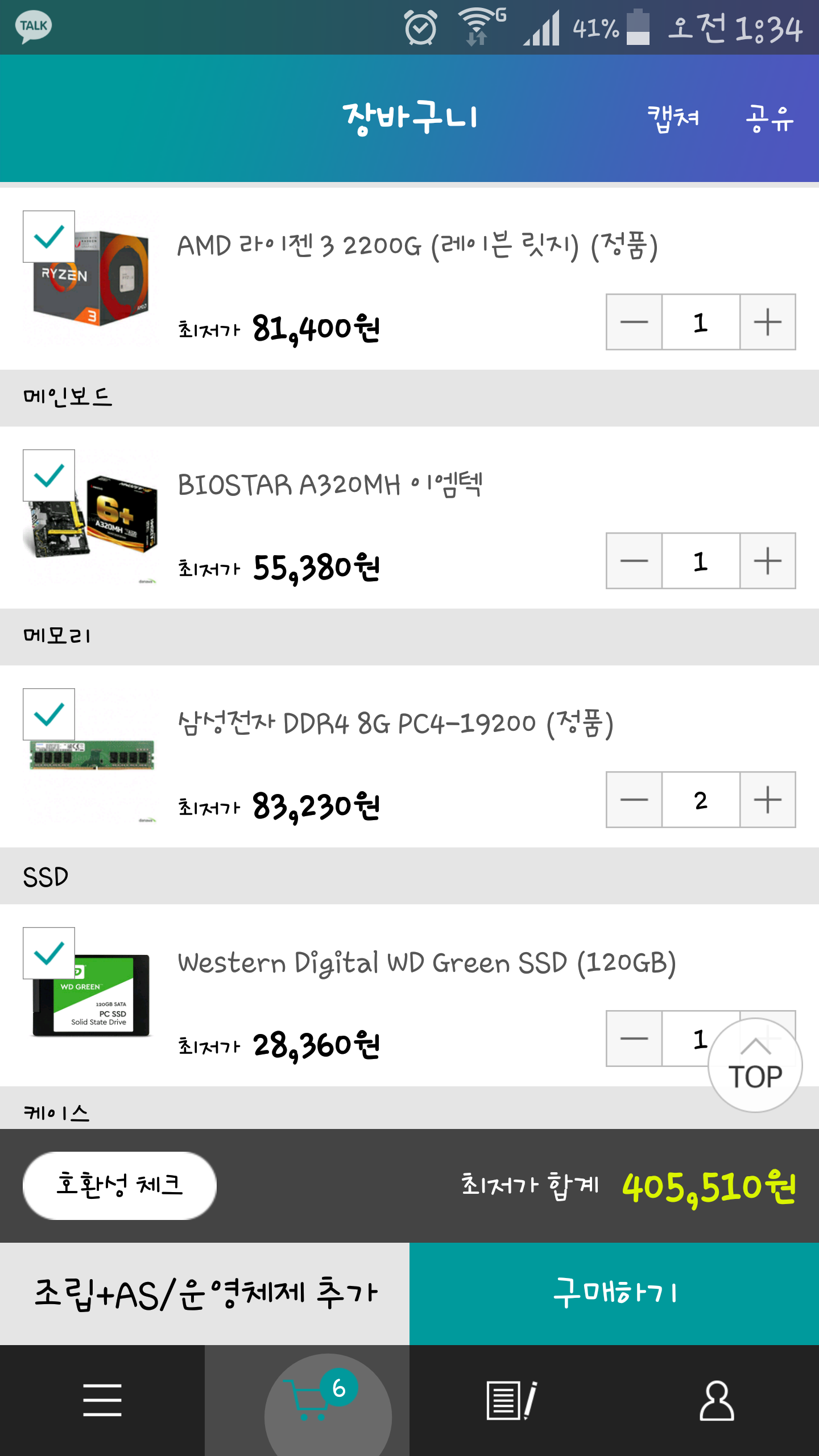The height and width of the screenshot is (1456, 819).
Task: Uncheck the WD Green SSD item
Action: (x=49, y=953)
